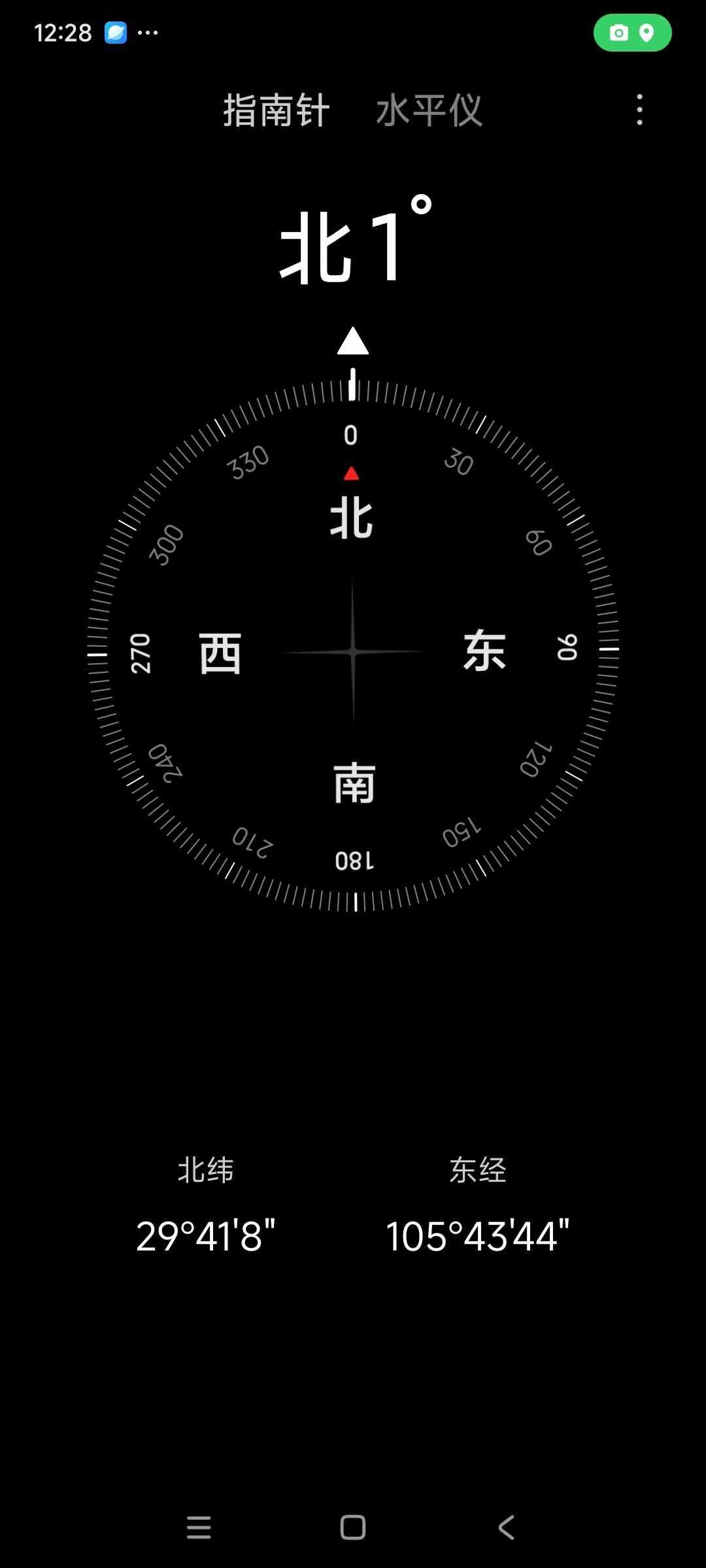Return to home via the home button

click(x=353, y=1527)
